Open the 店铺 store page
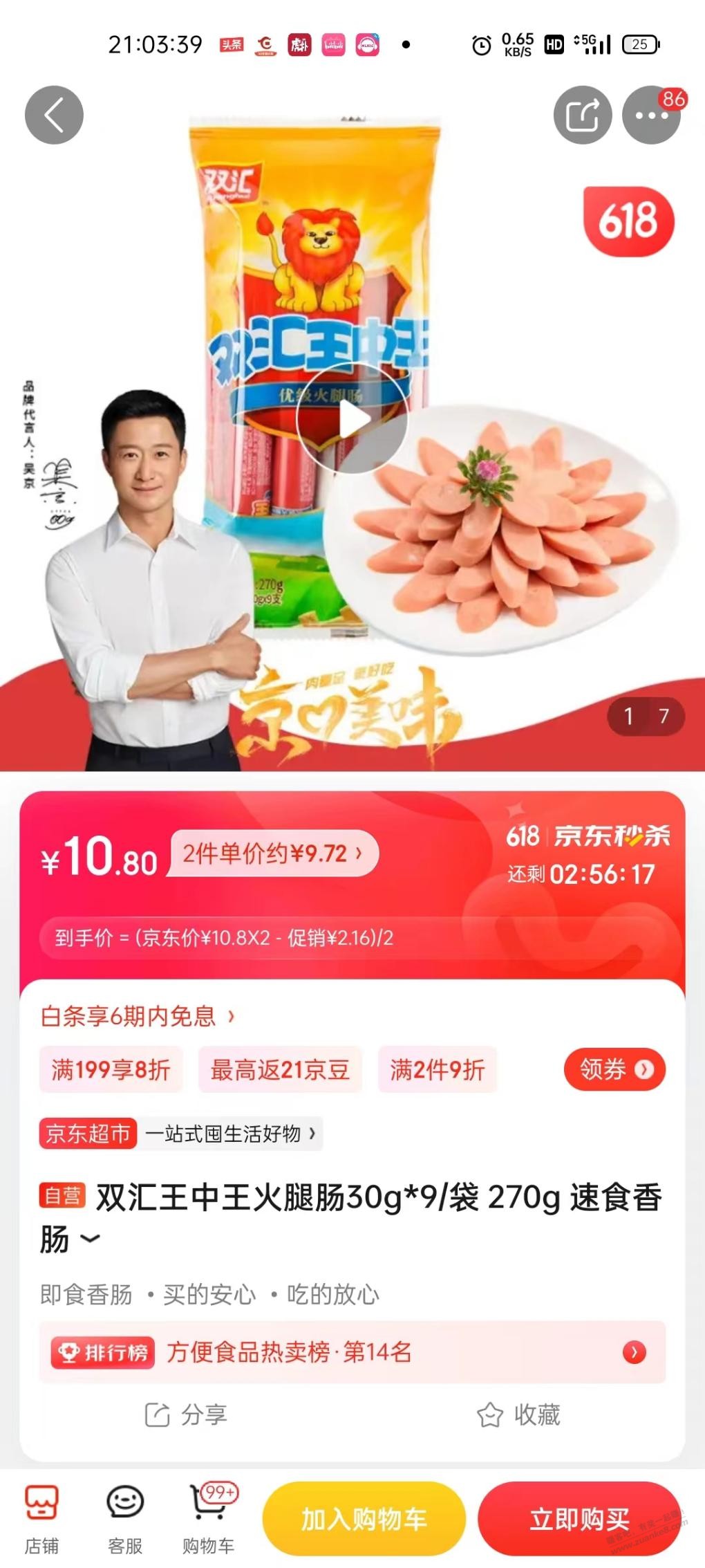 [x=41, y=1519]
